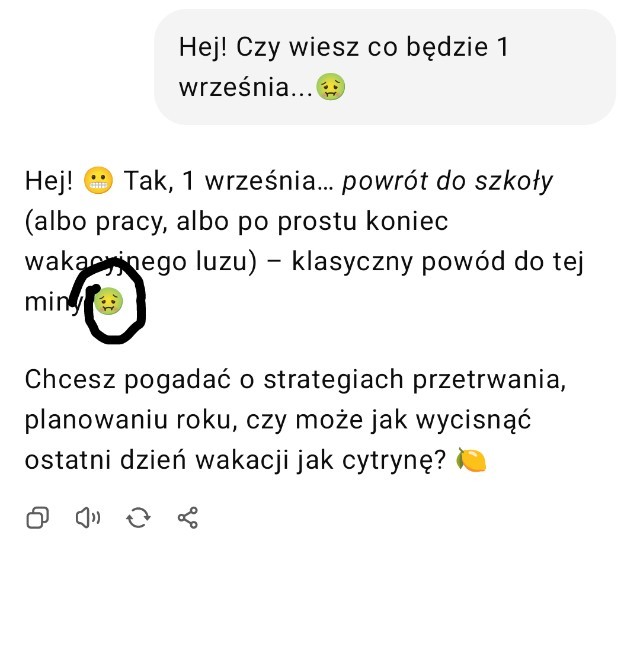The image size is (640, 648).
Task: Share the assistant's reply
Action: [x=188, y=517]
